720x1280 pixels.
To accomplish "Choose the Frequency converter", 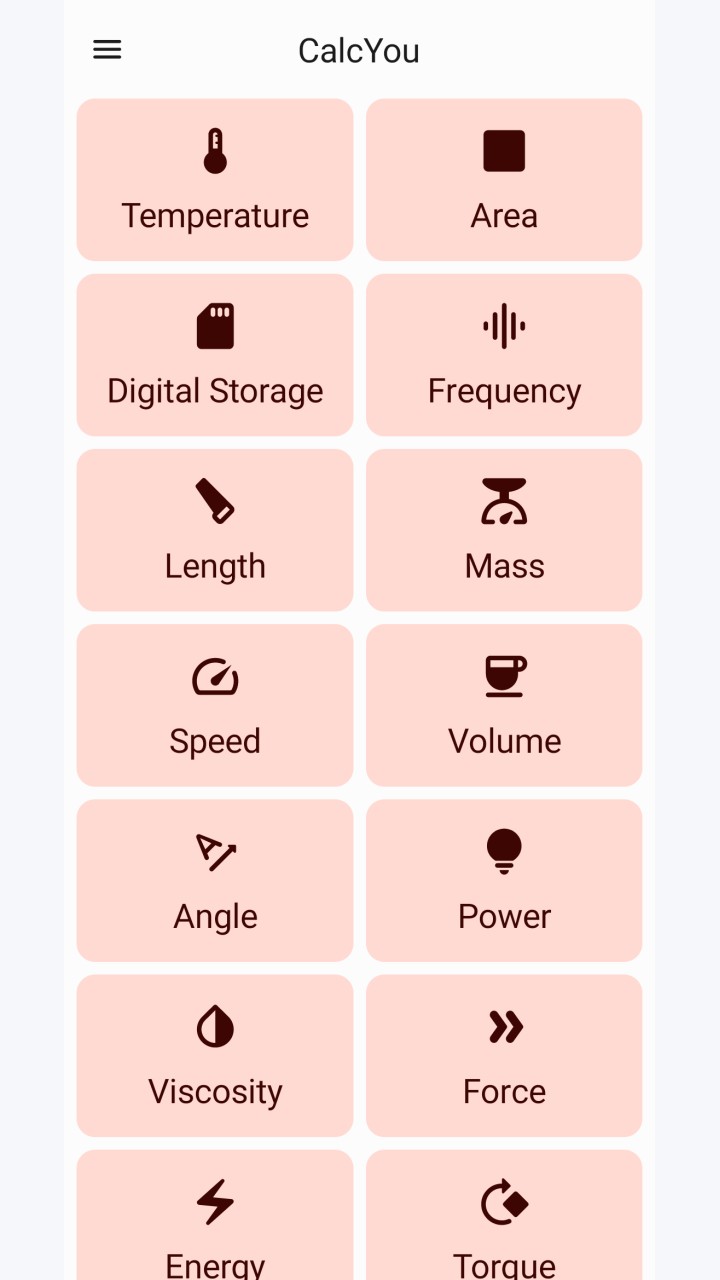I will pyautogui.click(x=504, y=355).
